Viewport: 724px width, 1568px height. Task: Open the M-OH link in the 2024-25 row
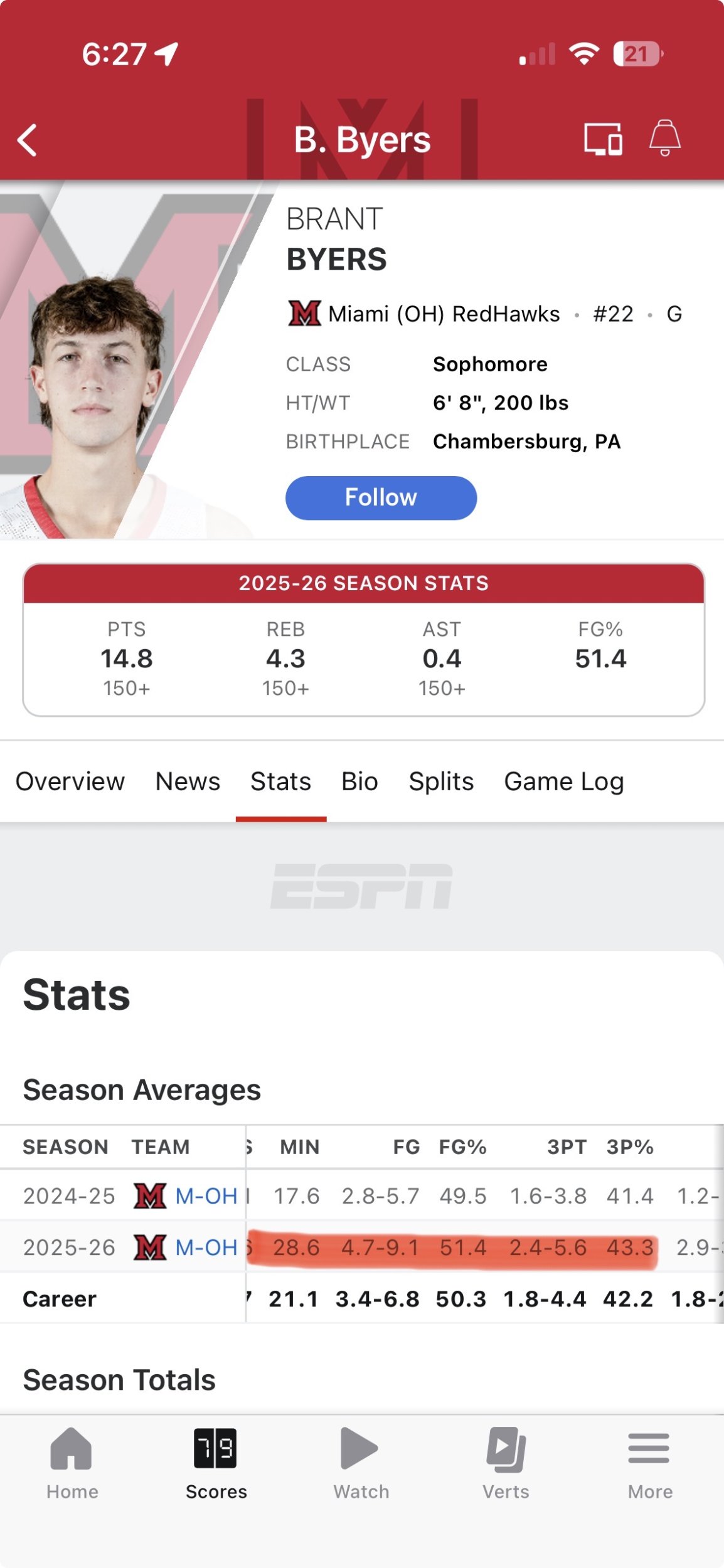point(206,1196)
